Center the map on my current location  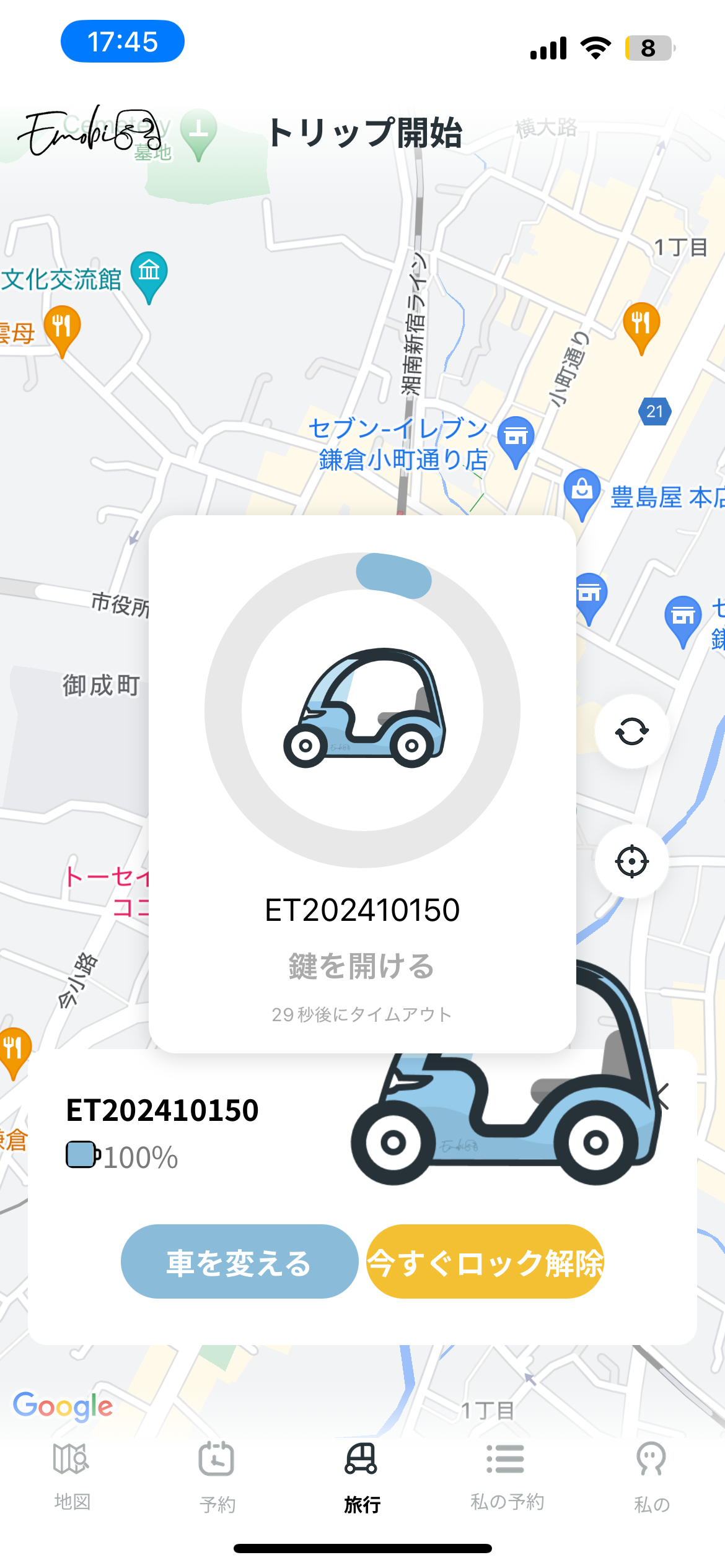[631, 861]
